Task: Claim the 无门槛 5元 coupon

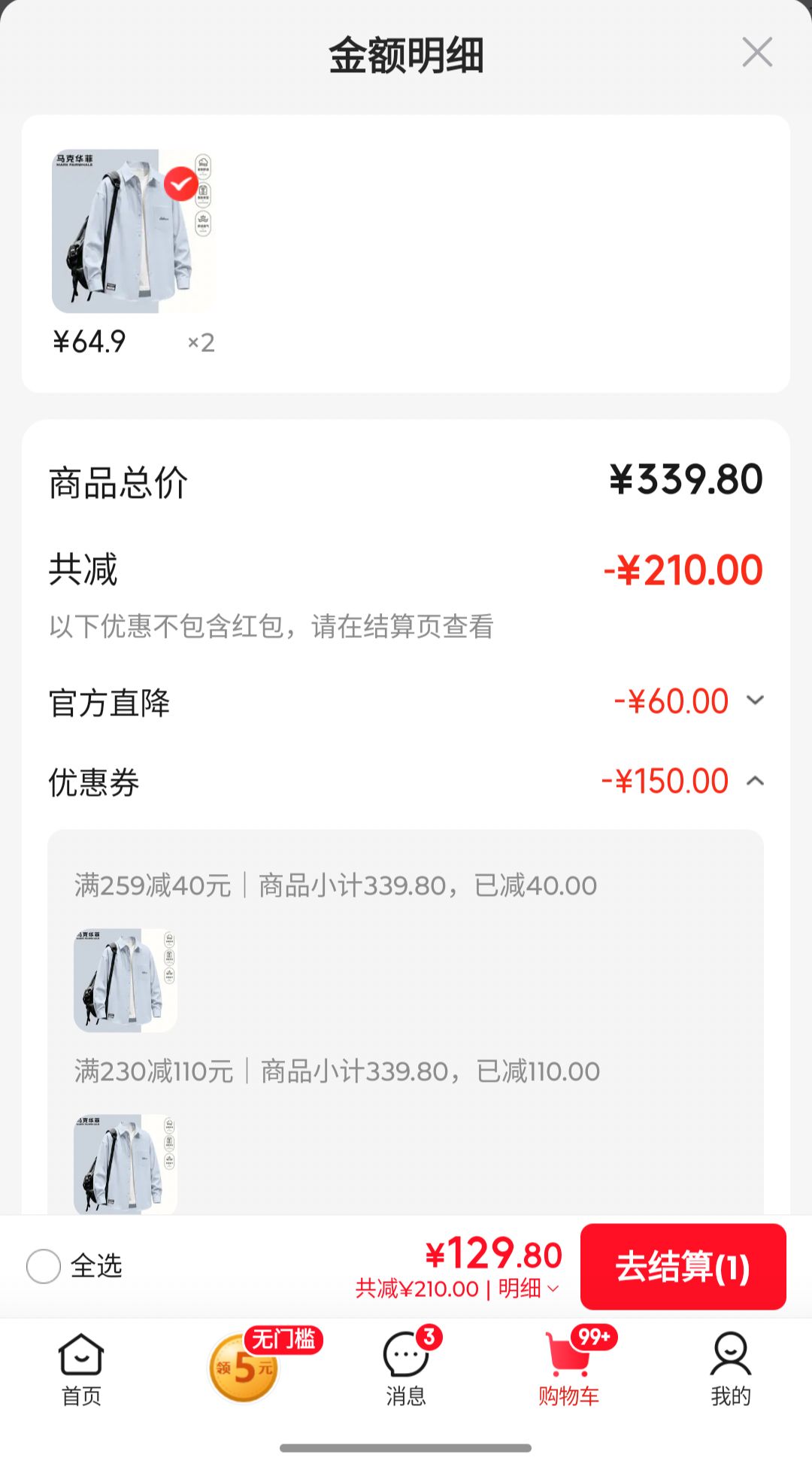Action: tap(263, 1365)
